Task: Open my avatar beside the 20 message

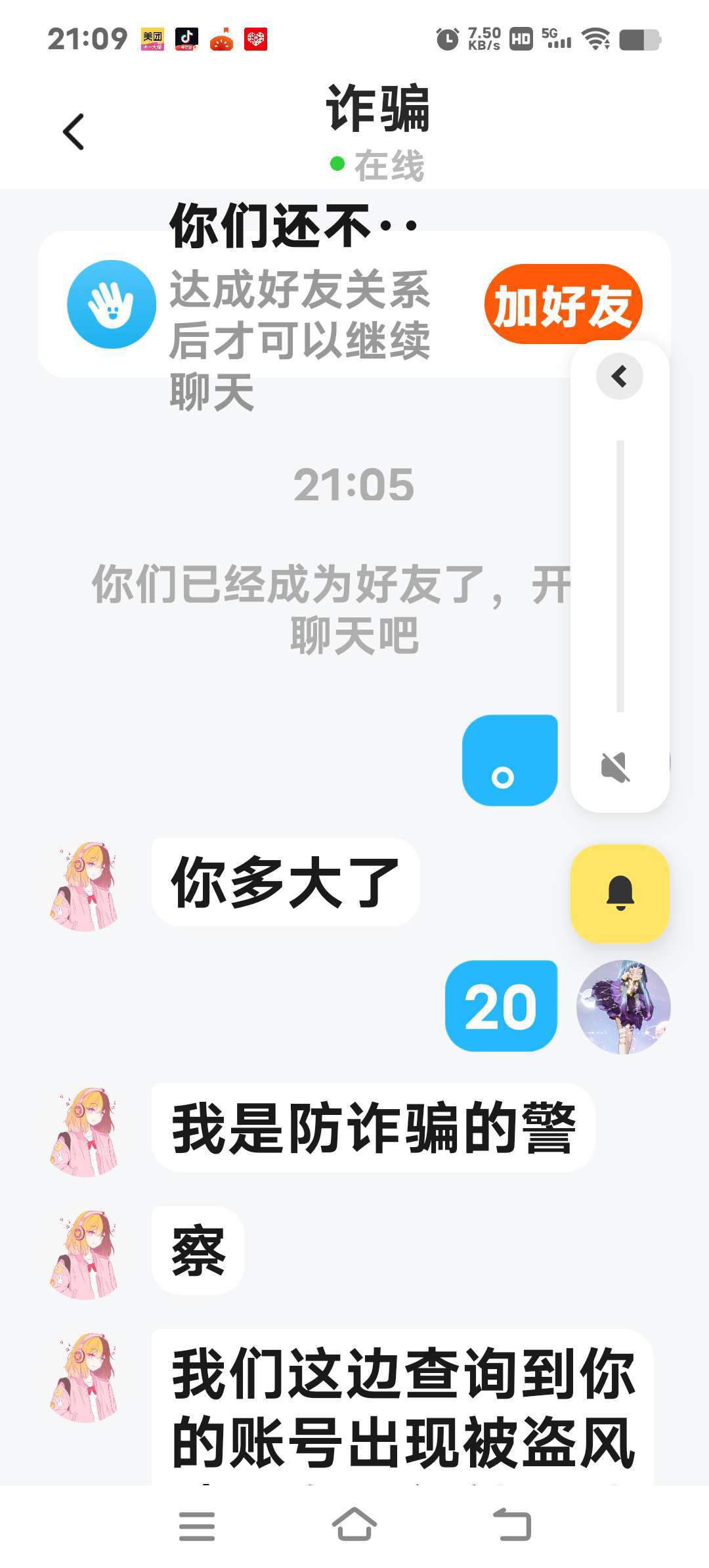Action: click(623, 1007)
